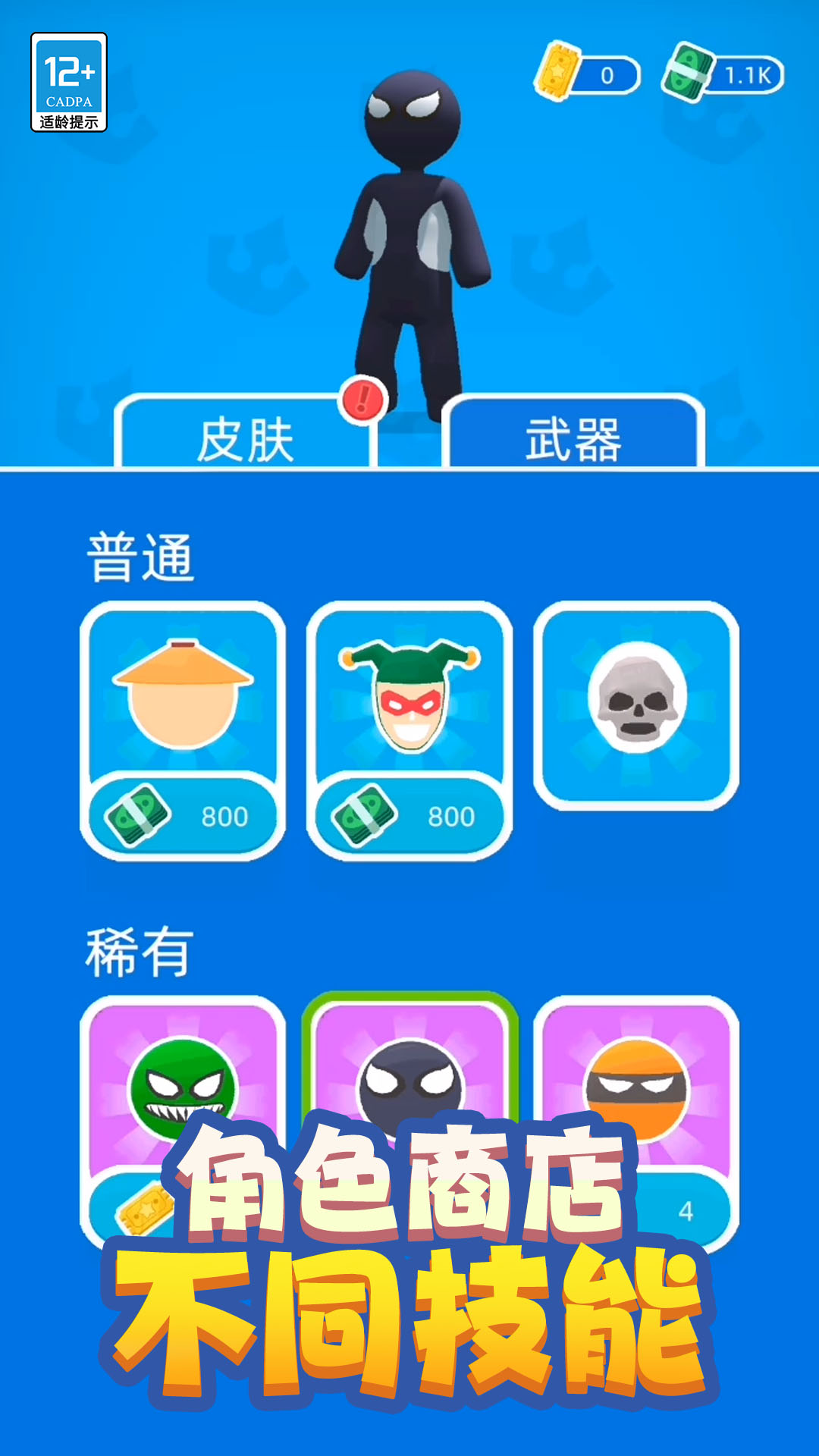This screenshot has width=819, height=1456.
Task: Select the black venom rare skin
Action: coord(410,1077)
